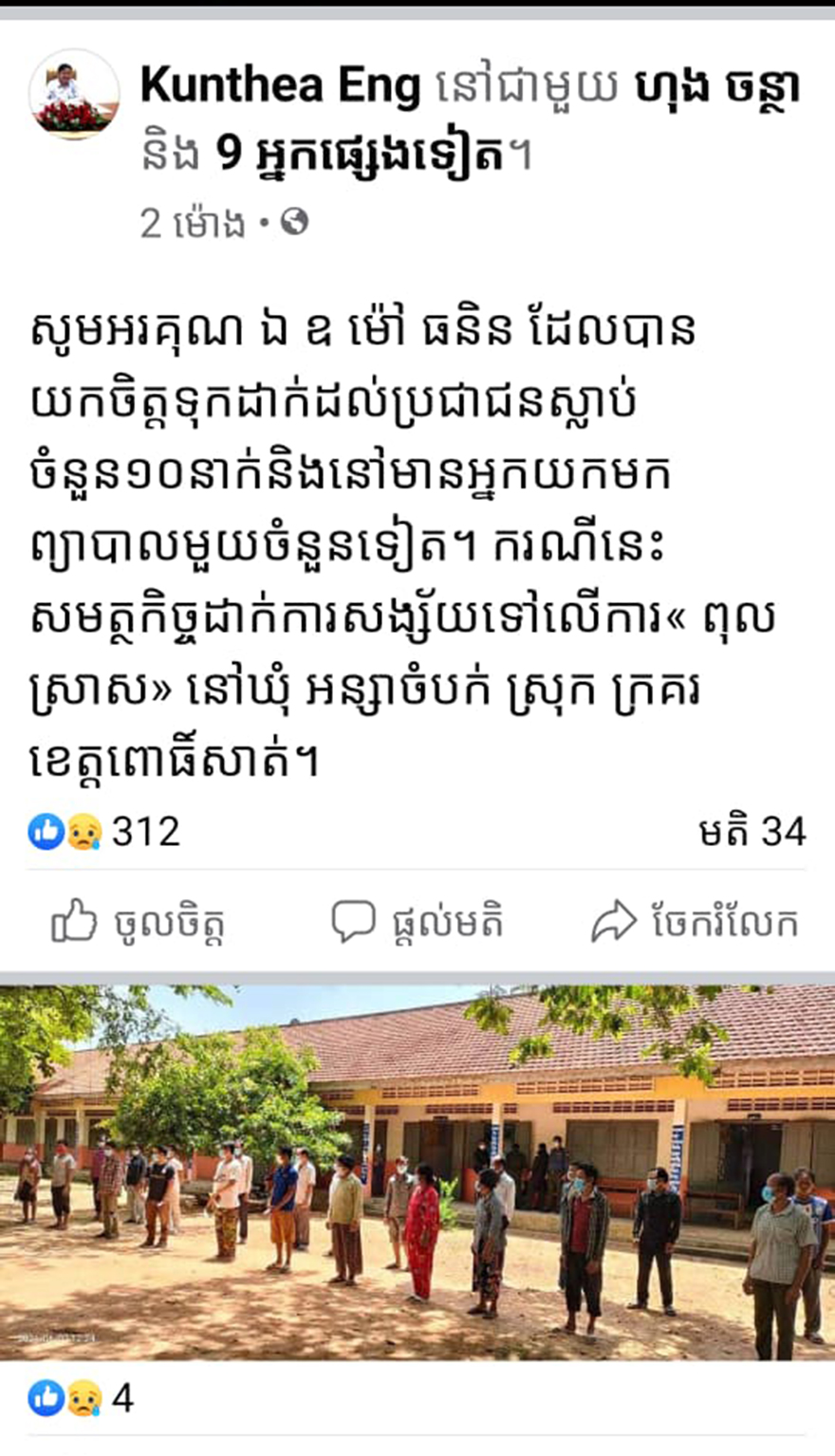This screenshot has width=835, height=1456.
Task: Open Kunthea Eng's profile picture
Action: click(74, 94)
